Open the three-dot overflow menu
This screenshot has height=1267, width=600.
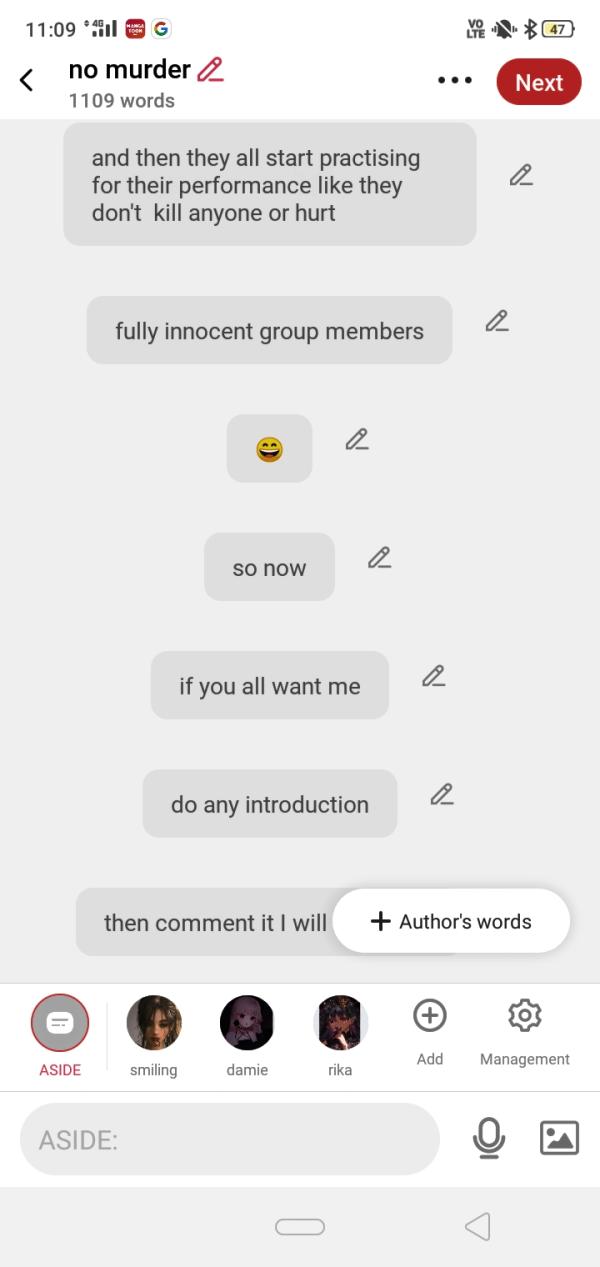click(454, 81)
